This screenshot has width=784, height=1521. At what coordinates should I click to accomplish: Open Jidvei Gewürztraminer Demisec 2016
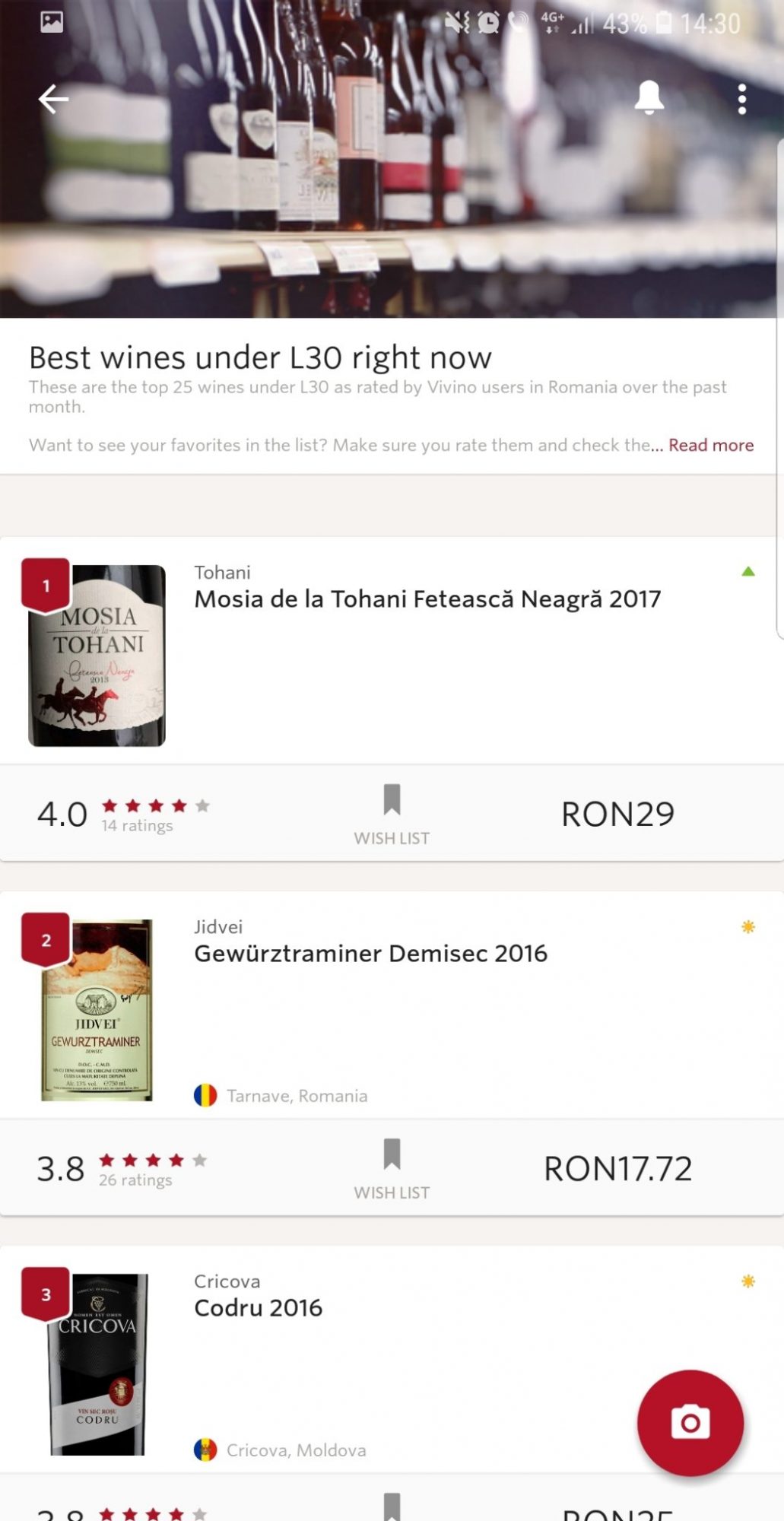[370, 954]
